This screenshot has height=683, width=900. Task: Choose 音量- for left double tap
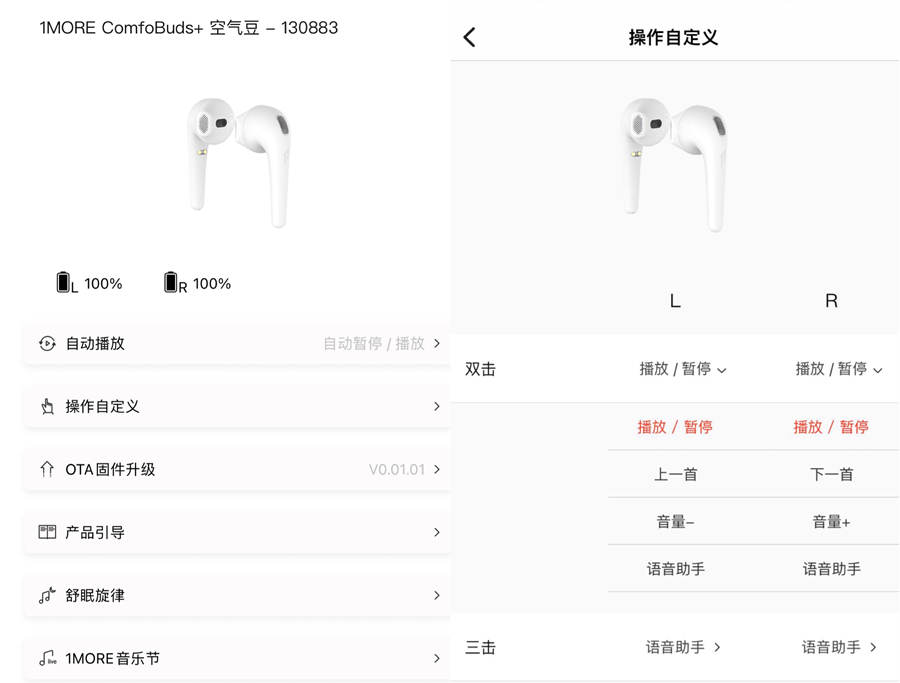[675, 521]
